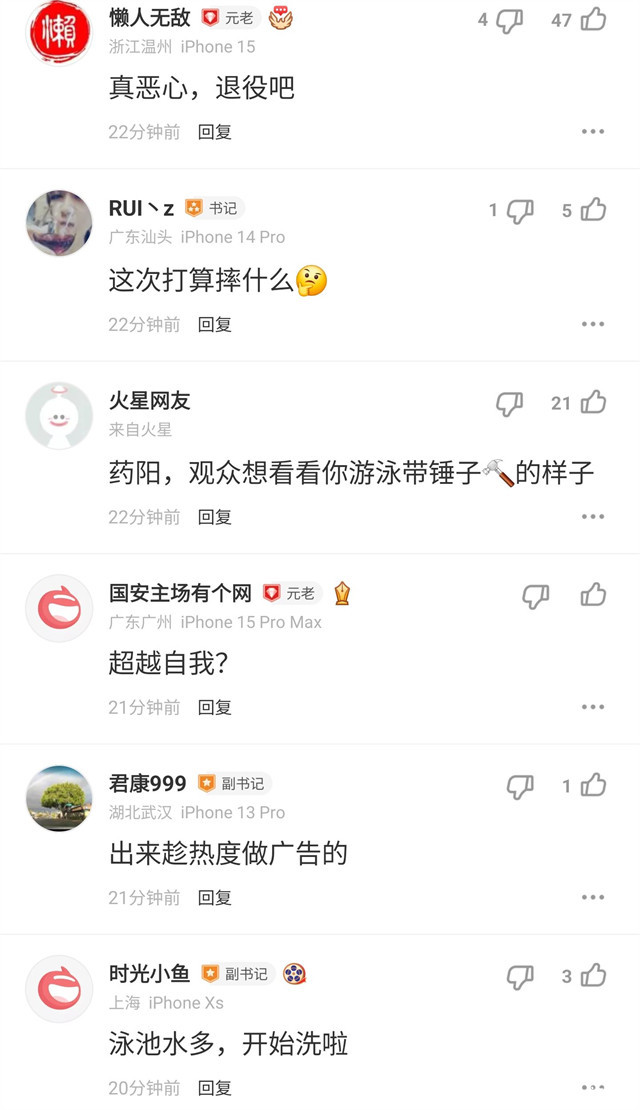Open more options for 火星网友's comment
Screen dimensions: 640x1110
(x=593, y=517)
